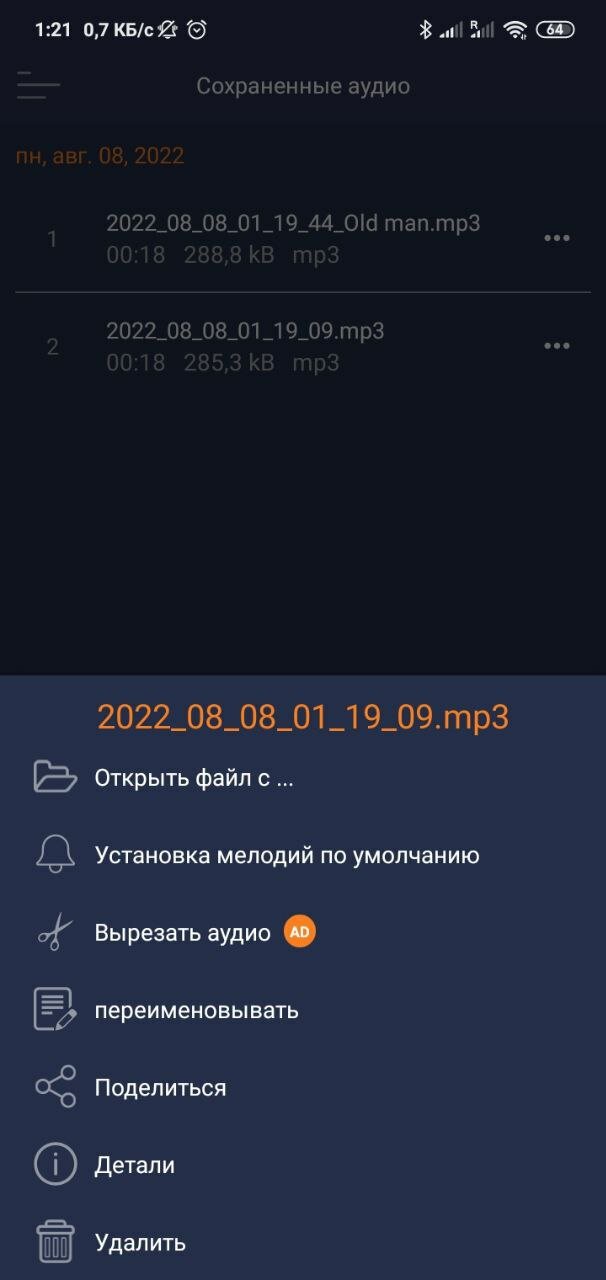The image size is (606, 1280).
Task: Open 'Вырезать аудио' cutter
Action: (303, 933)
